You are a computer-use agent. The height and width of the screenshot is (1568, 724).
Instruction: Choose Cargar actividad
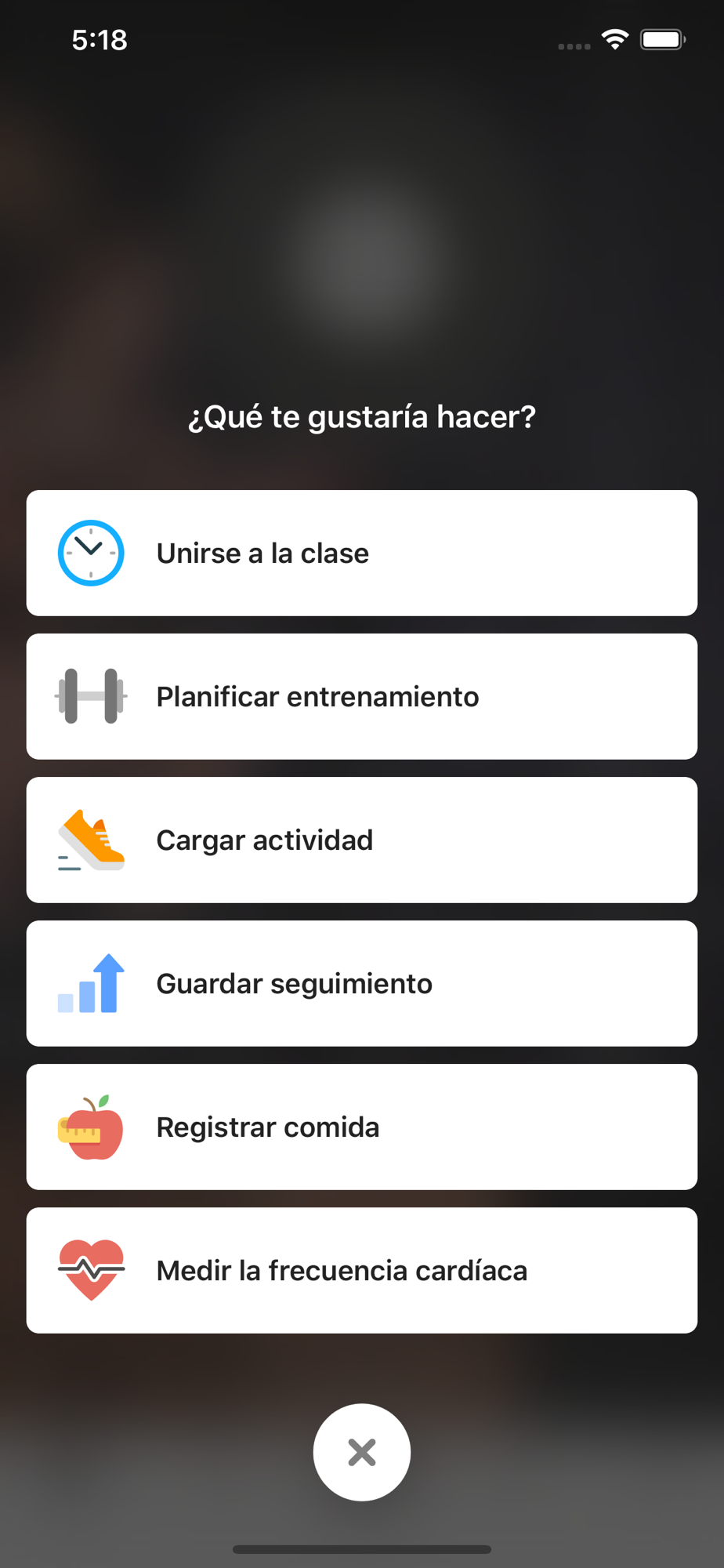[362, 840]
